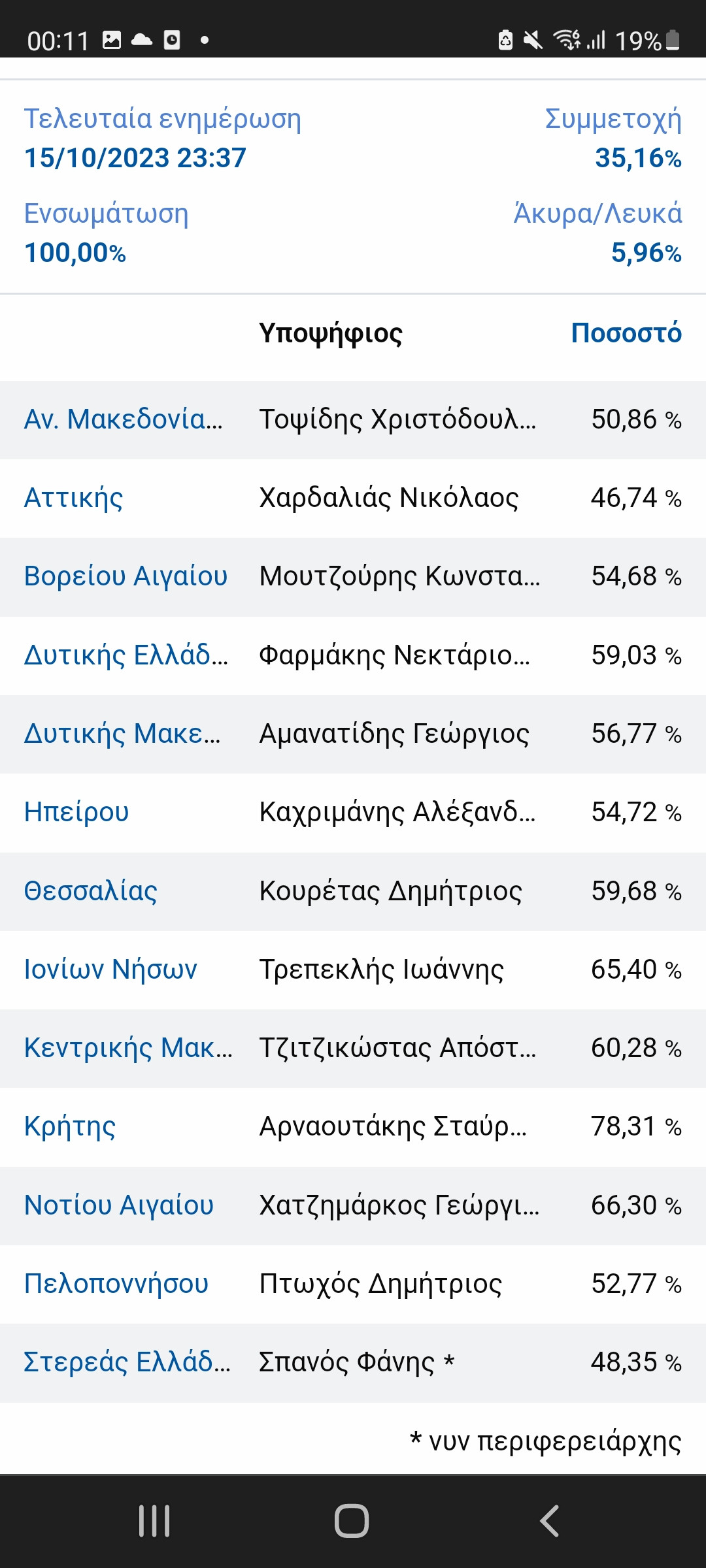706x1568 pixels.
Task: Open Βορείου Αιγαίου region results
Action: pyautogui.click(x=126, y=576)
